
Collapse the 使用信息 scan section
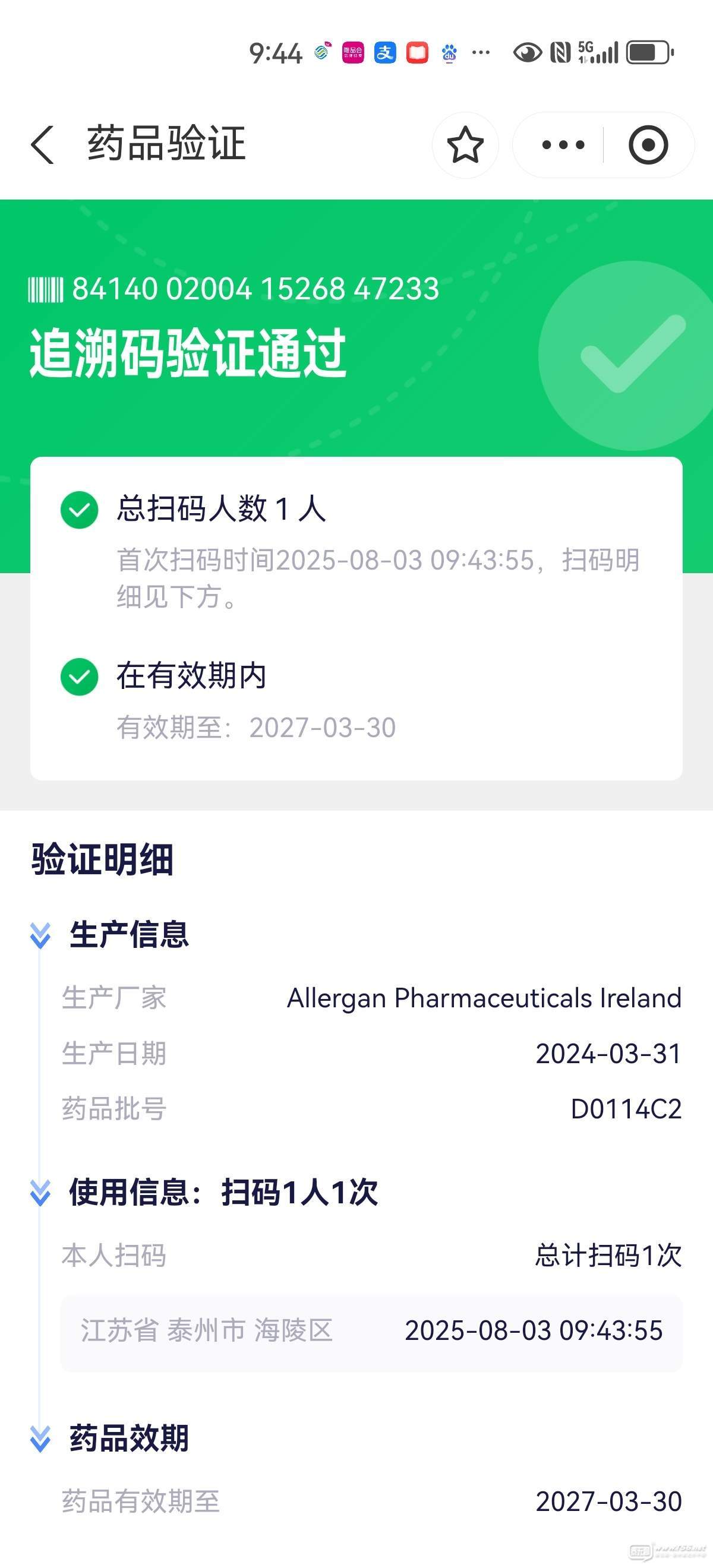40,1193
